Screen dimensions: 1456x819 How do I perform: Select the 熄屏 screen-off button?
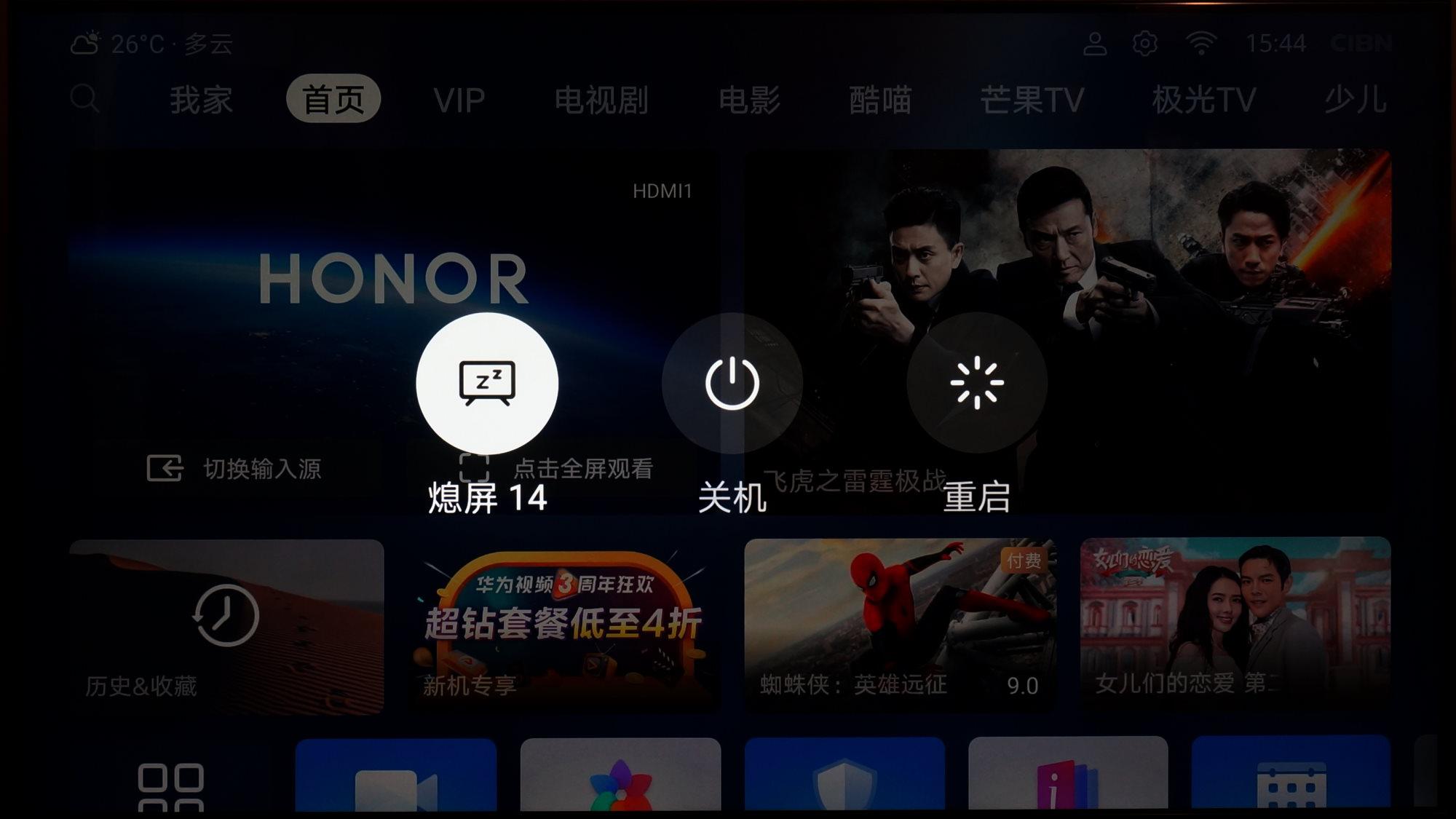click(487, 383)
